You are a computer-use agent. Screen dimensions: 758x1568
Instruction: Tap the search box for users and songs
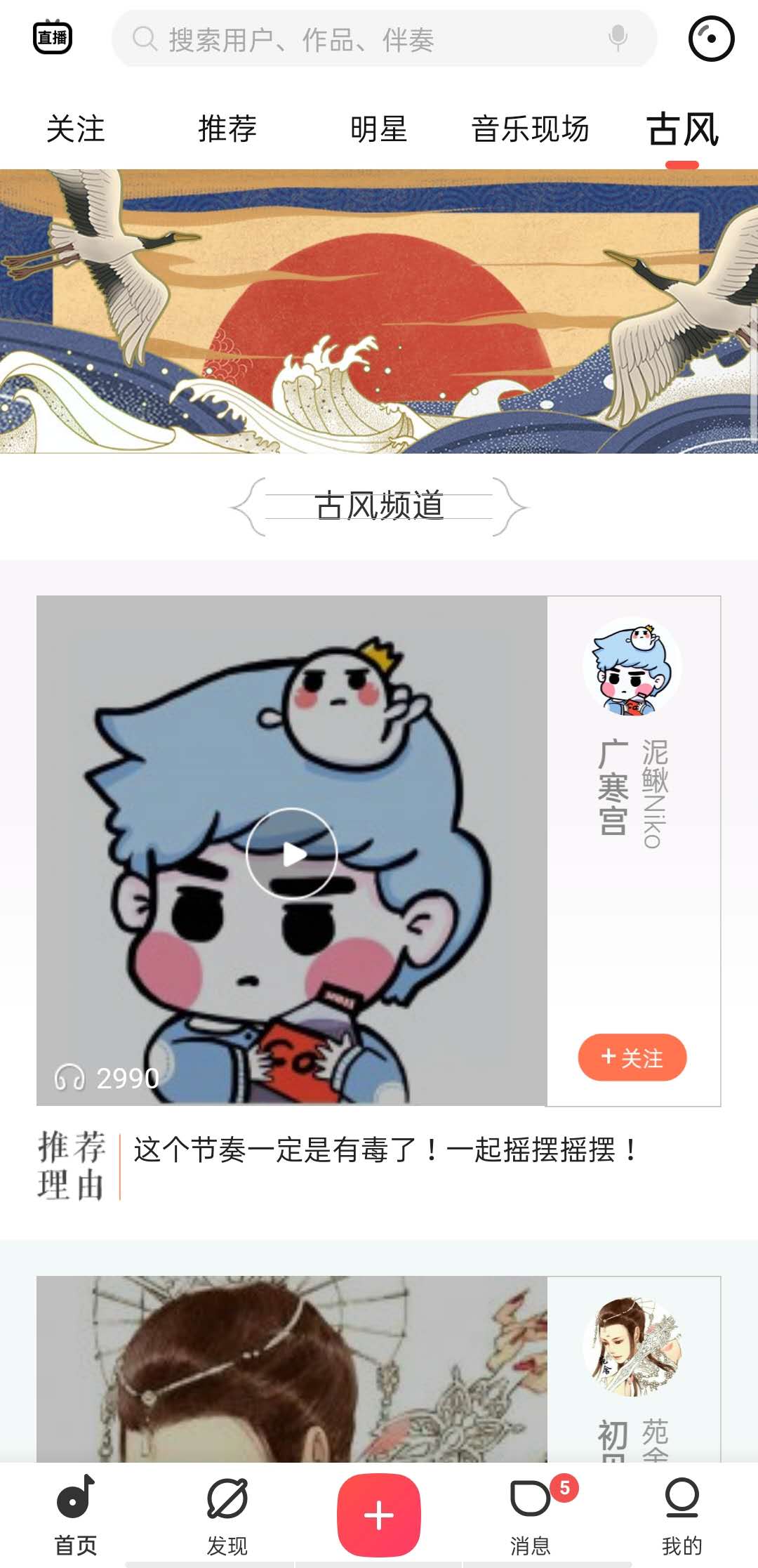[365, 39]
